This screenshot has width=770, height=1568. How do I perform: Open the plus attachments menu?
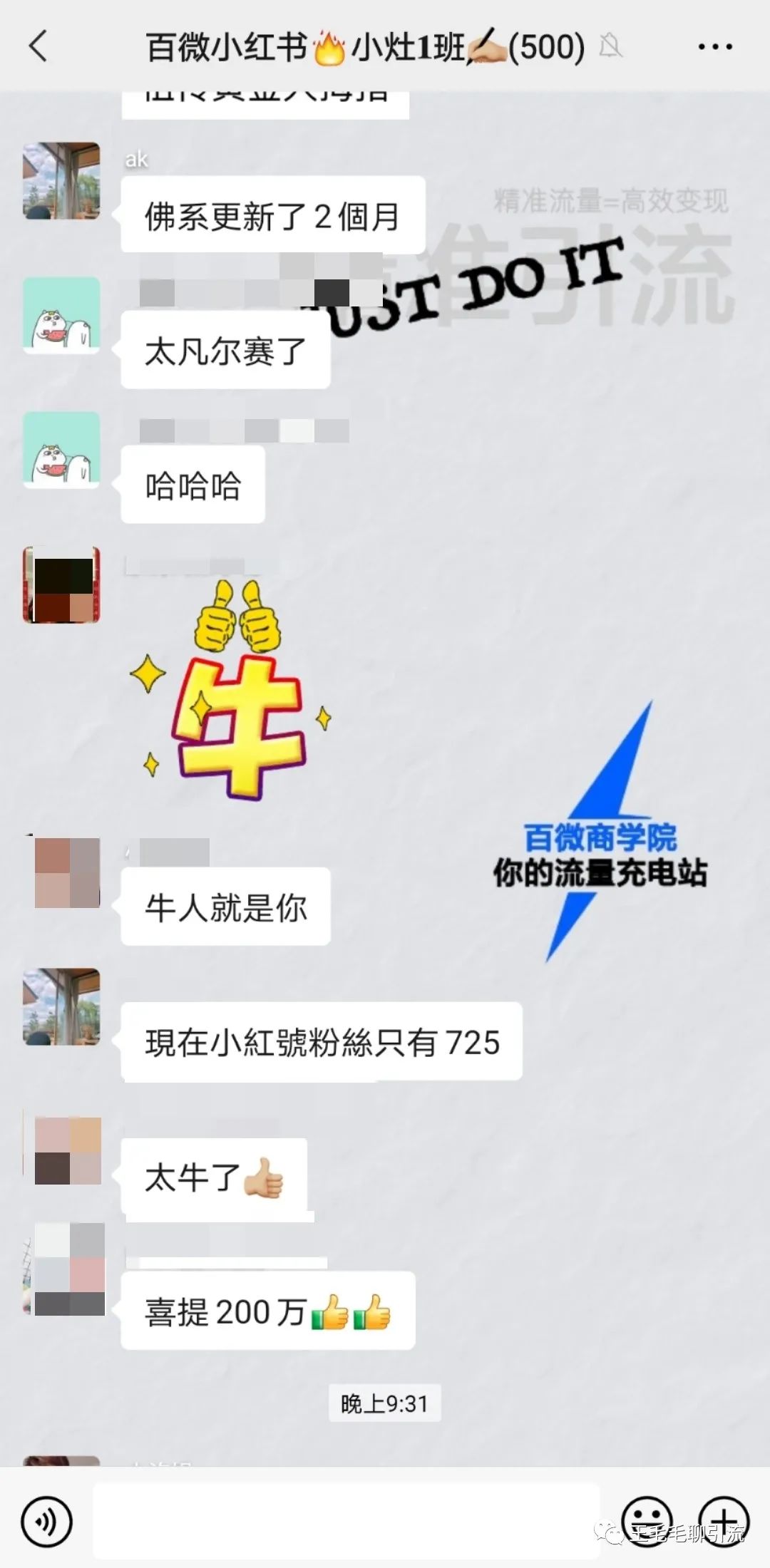723,1522
